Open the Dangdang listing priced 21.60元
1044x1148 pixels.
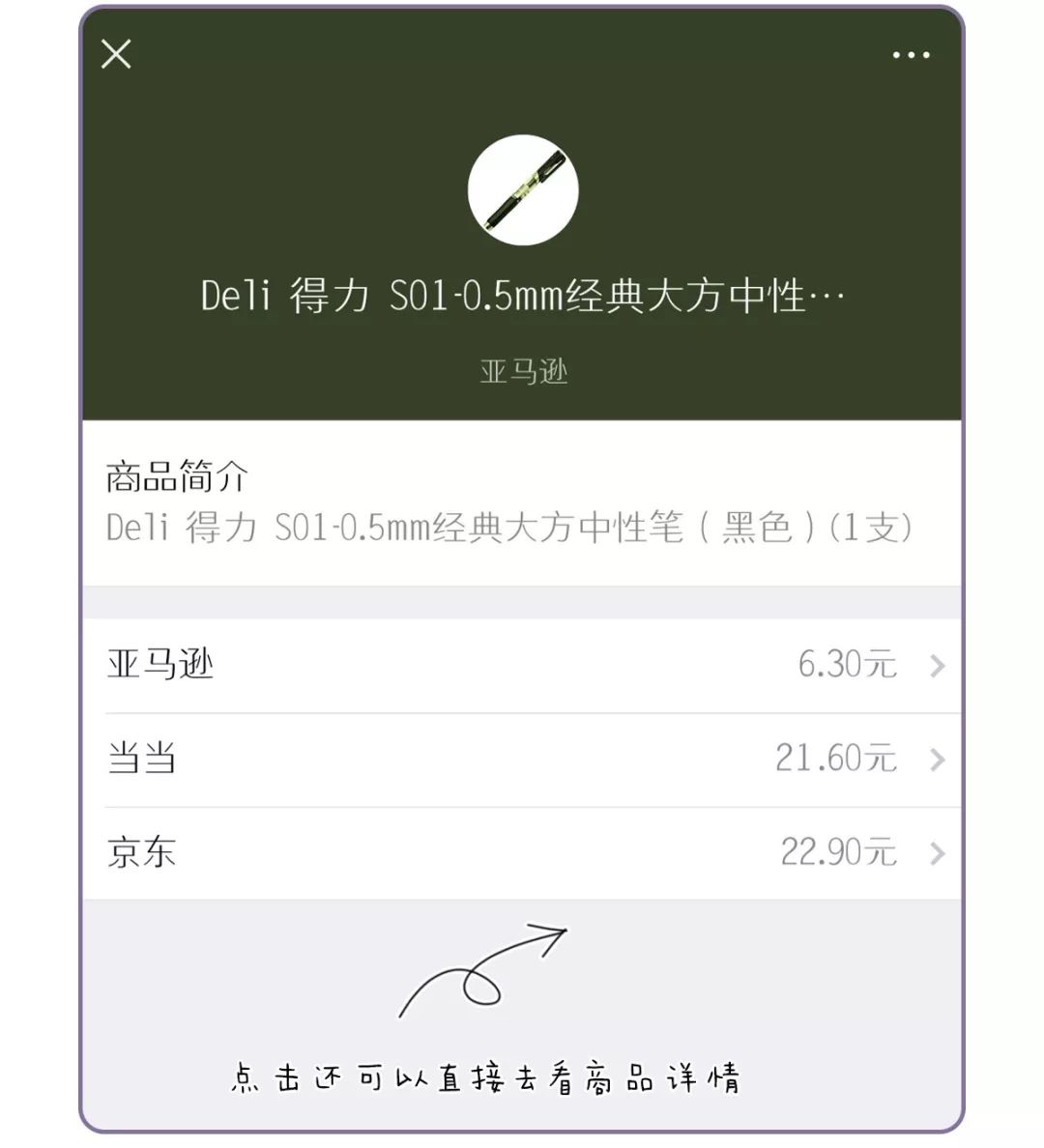coord(522,759)
